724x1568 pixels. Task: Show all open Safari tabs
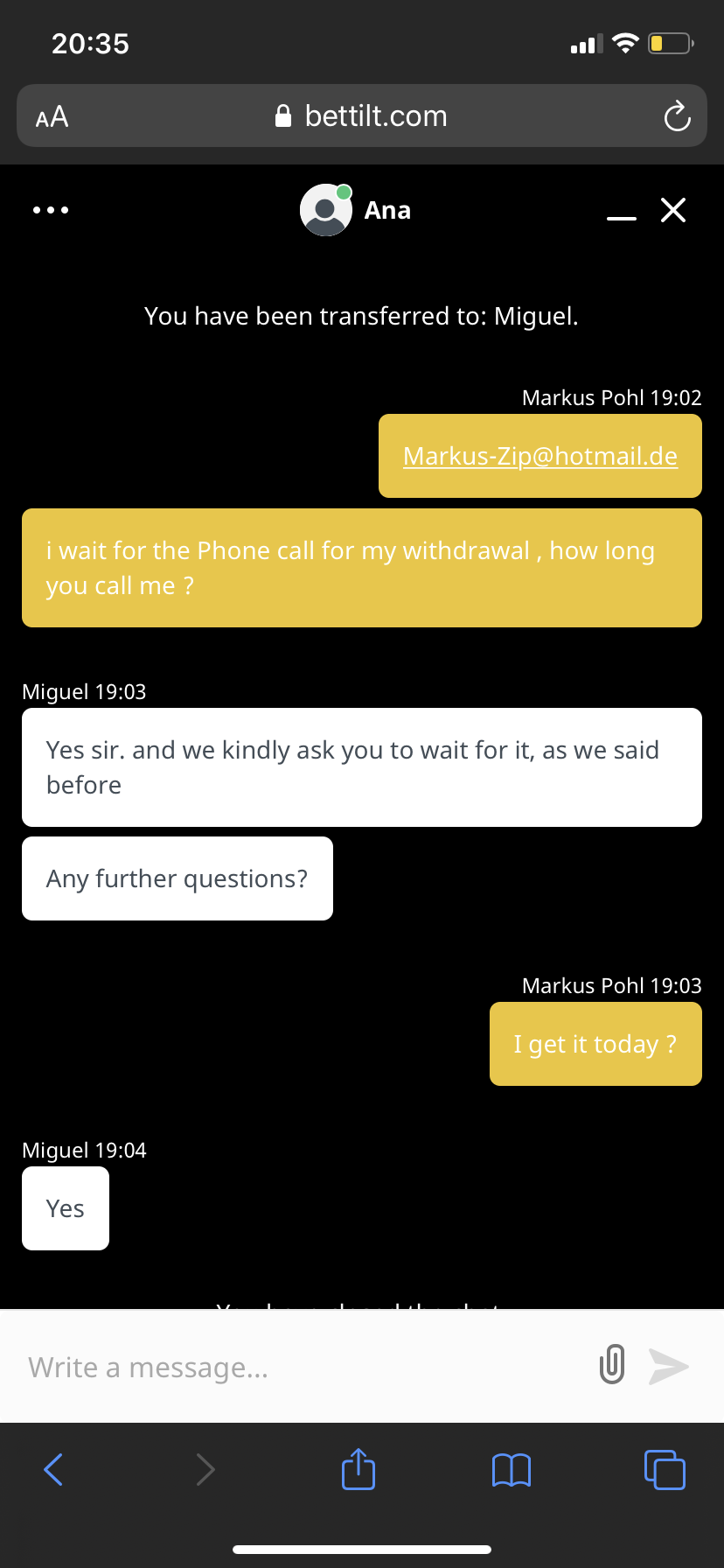(665, 1469)
